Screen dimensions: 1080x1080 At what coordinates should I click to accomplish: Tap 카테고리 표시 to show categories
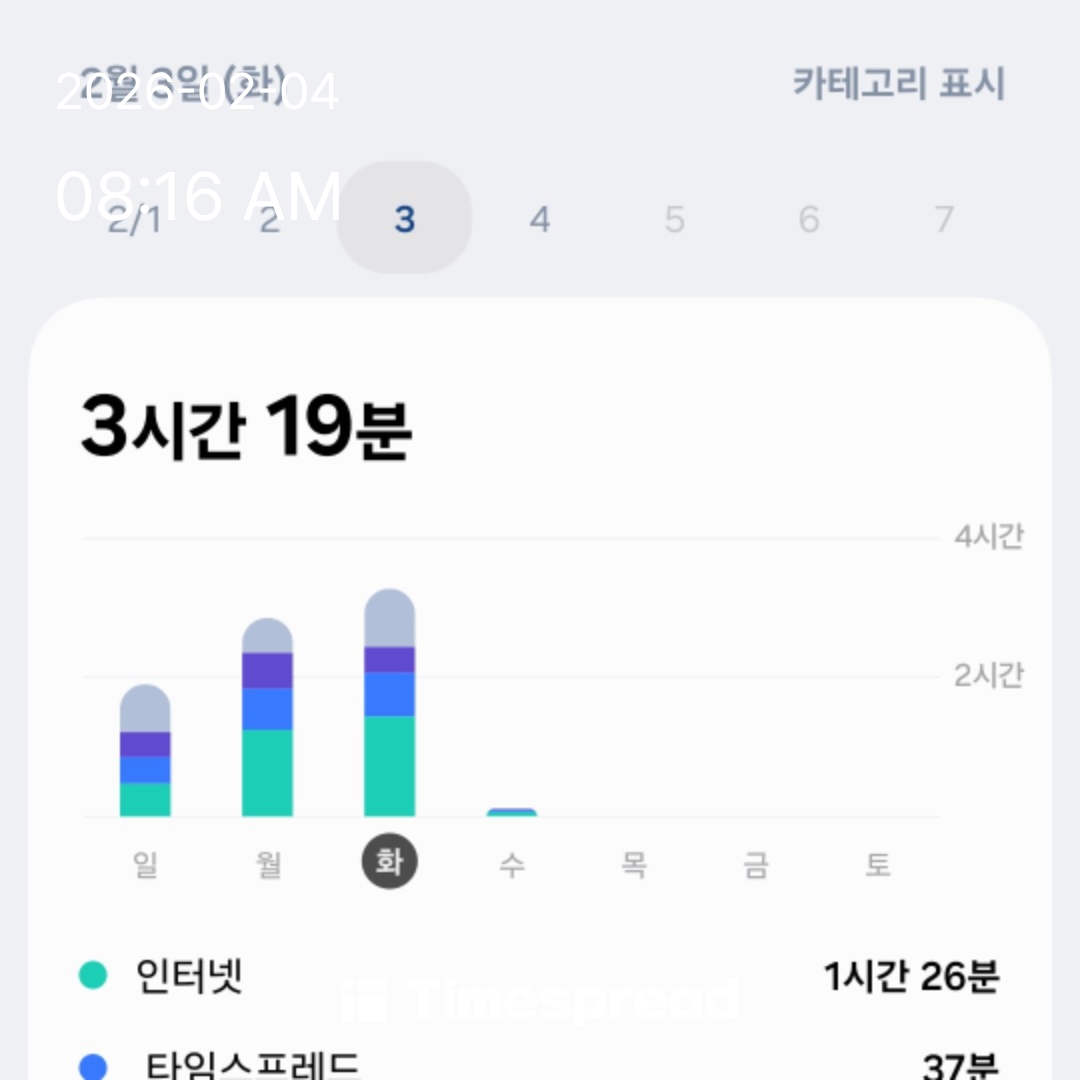tap(898, 83)
